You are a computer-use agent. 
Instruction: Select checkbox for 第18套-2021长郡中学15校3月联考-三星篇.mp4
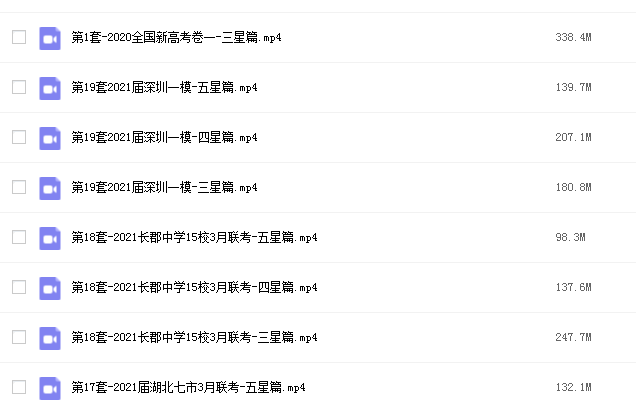(x=19, y=337)
